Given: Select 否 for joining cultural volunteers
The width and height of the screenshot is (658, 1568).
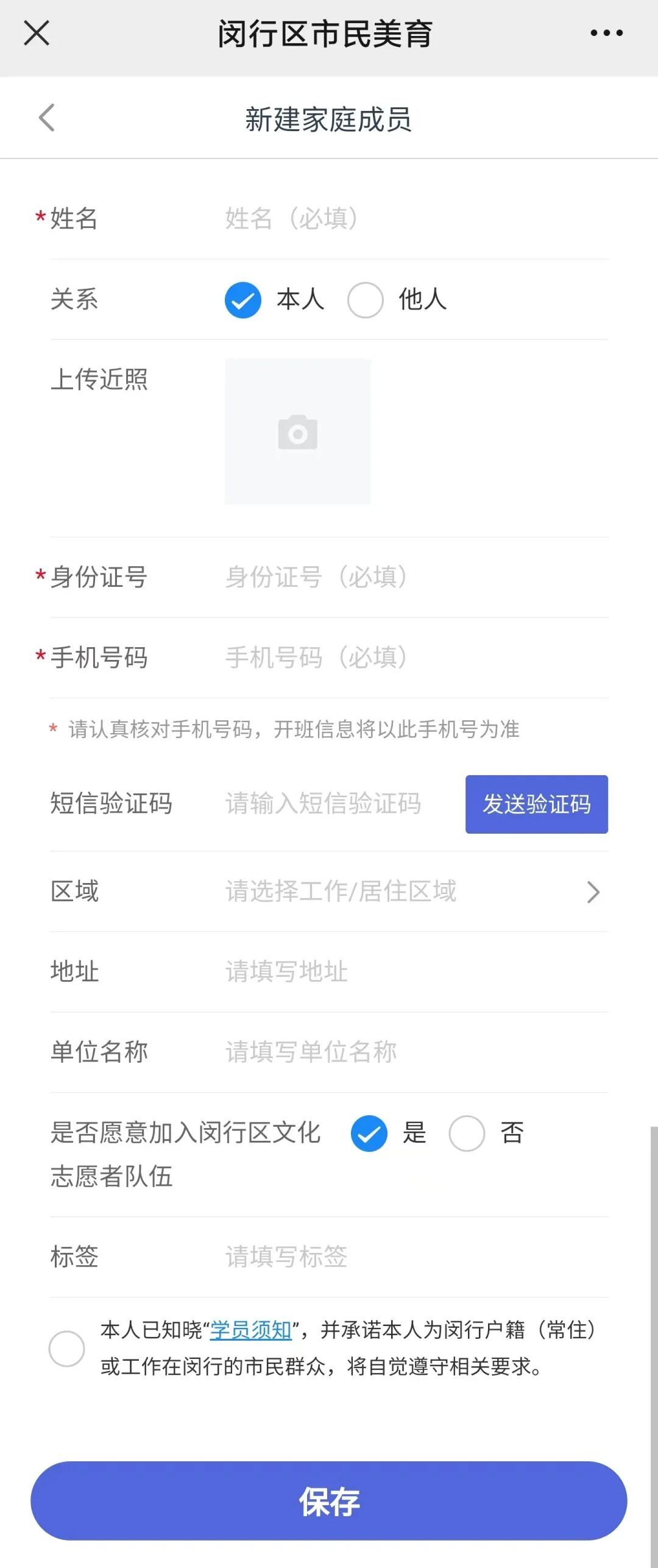Looking at the screenshot, I should [467, 1133].
